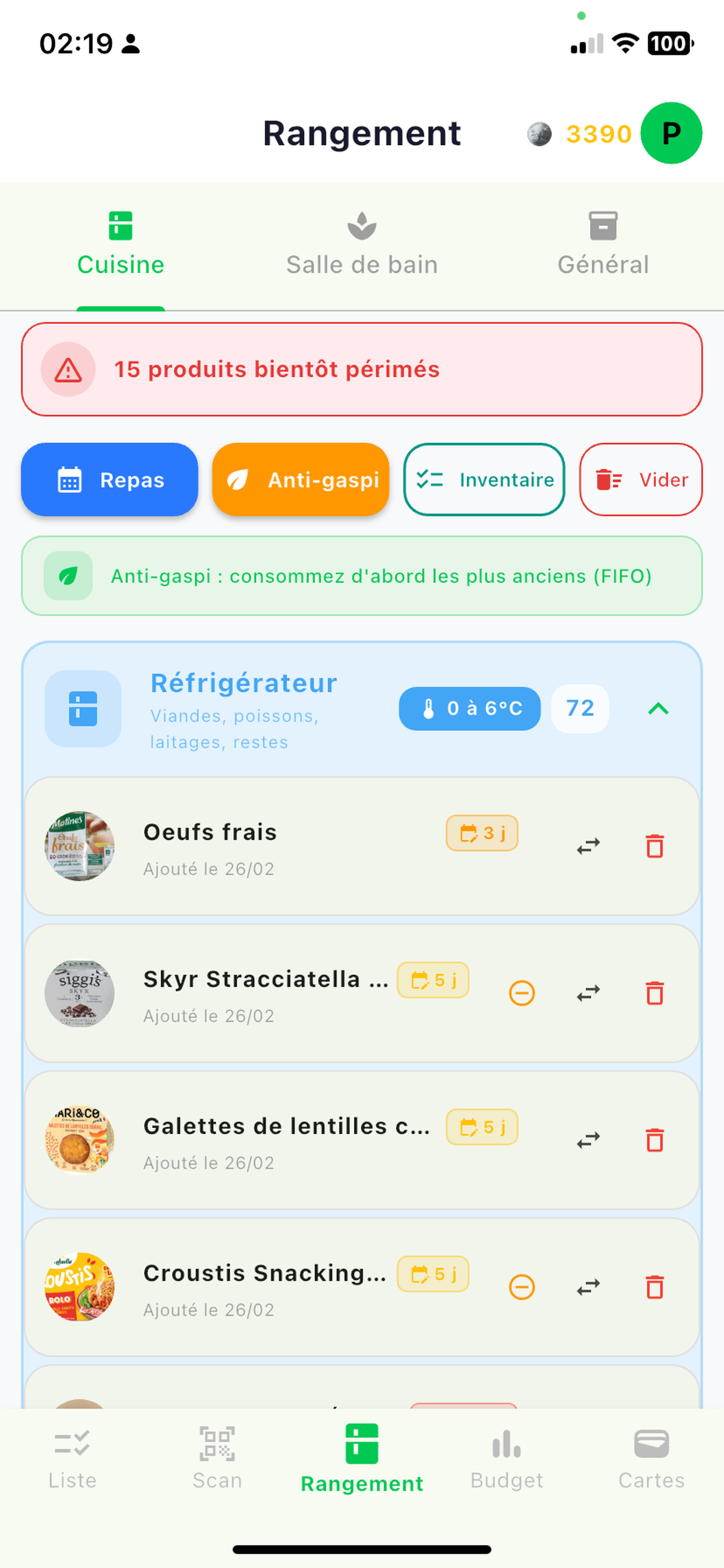724x1568 pixels.
Task: Move Oeufs frais to another storage
Action: (x=588, y=846)
